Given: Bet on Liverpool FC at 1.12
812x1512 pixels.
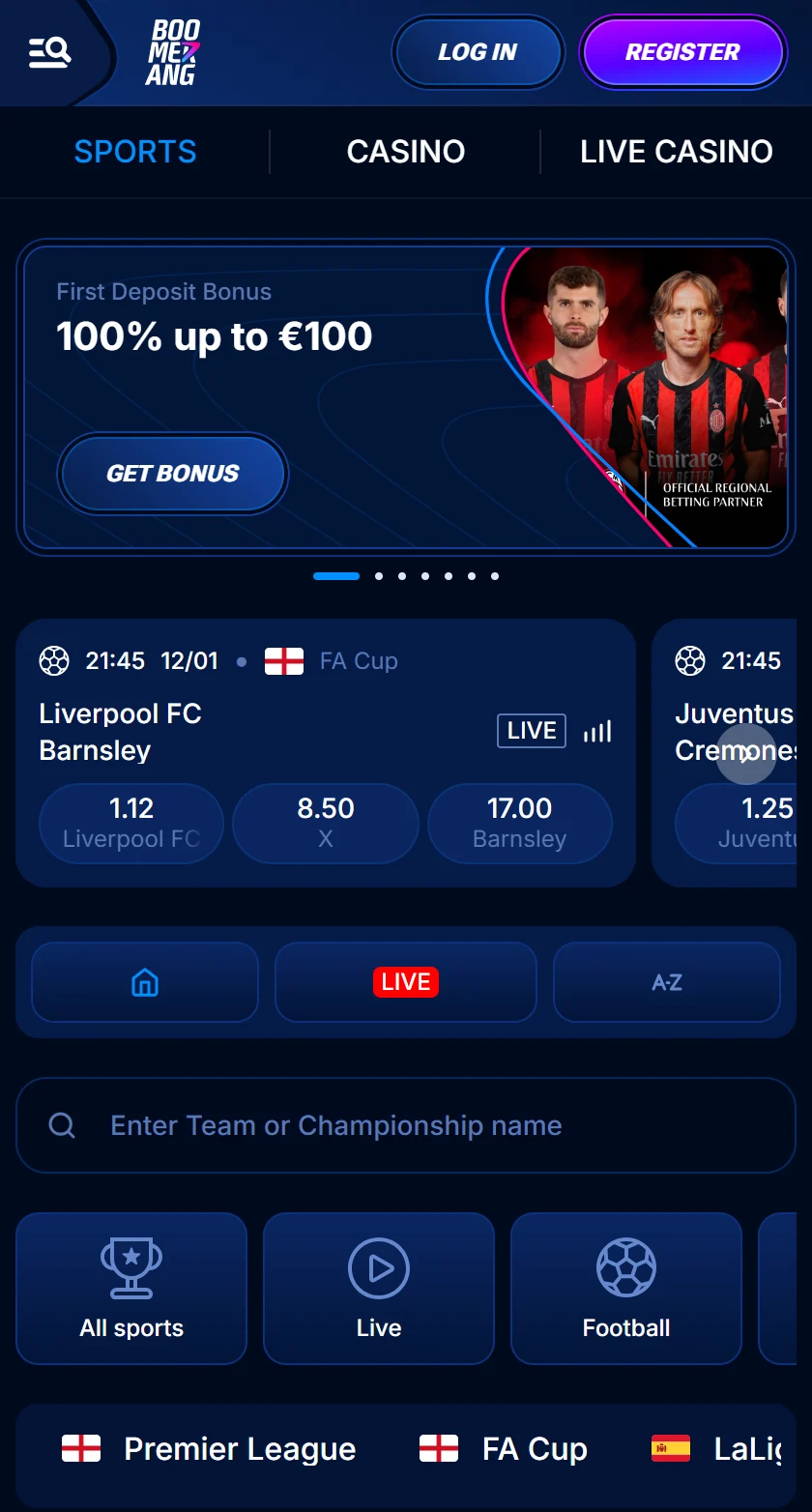Looking at the screenshot, I should (131, 823).
